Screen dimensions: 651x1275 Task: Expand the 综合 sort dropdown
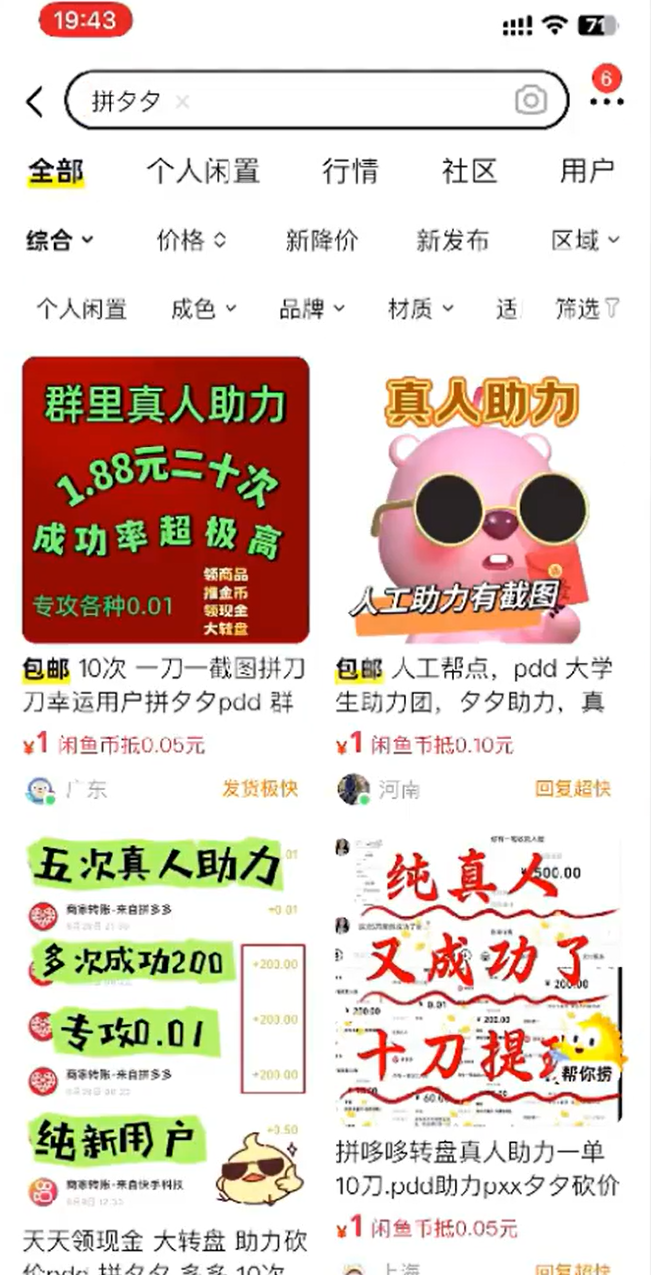59,240
